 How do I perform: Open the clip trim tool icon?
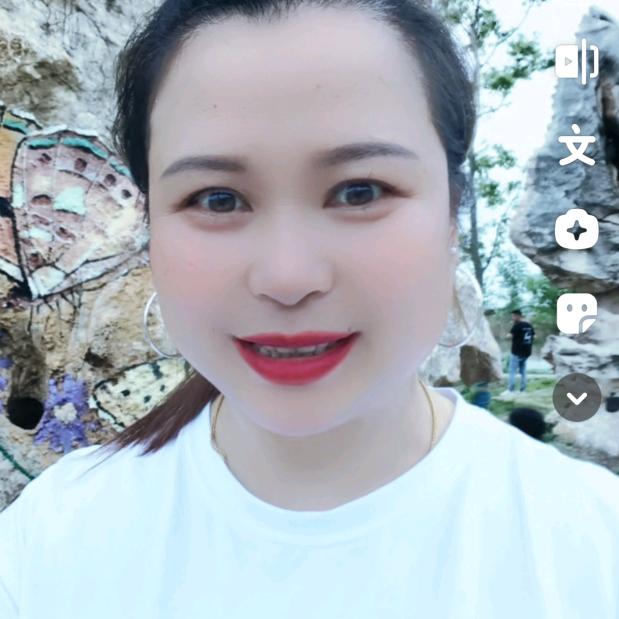click(x=576, y=62)
